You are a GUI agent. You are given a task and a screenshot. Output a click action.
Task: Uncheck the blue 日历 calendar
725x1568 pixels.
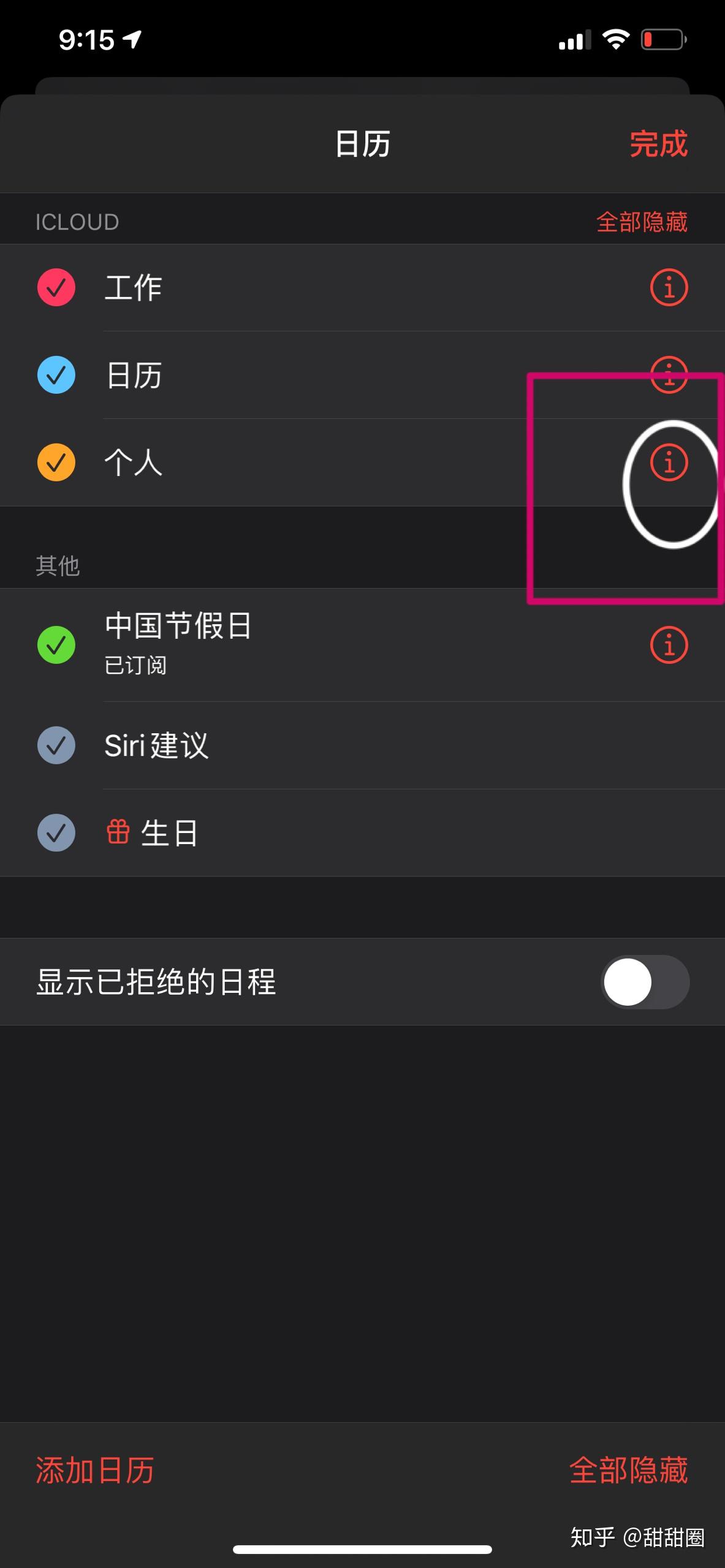(x=56, y=375)
